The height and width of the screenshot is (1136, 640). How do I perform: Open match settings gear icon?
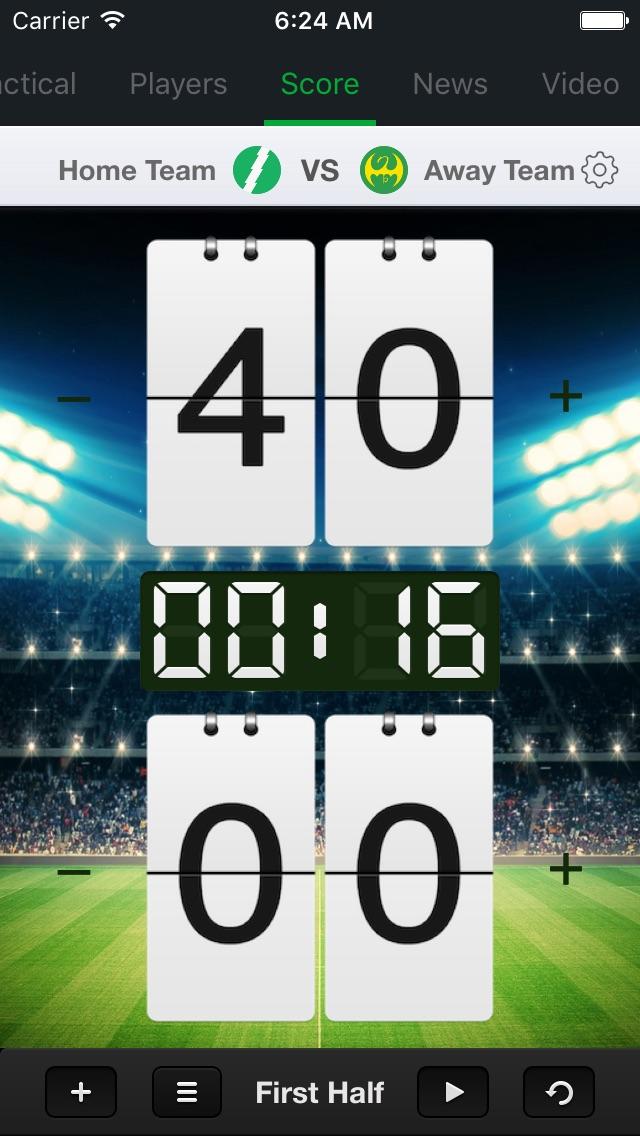pos(599,170)
